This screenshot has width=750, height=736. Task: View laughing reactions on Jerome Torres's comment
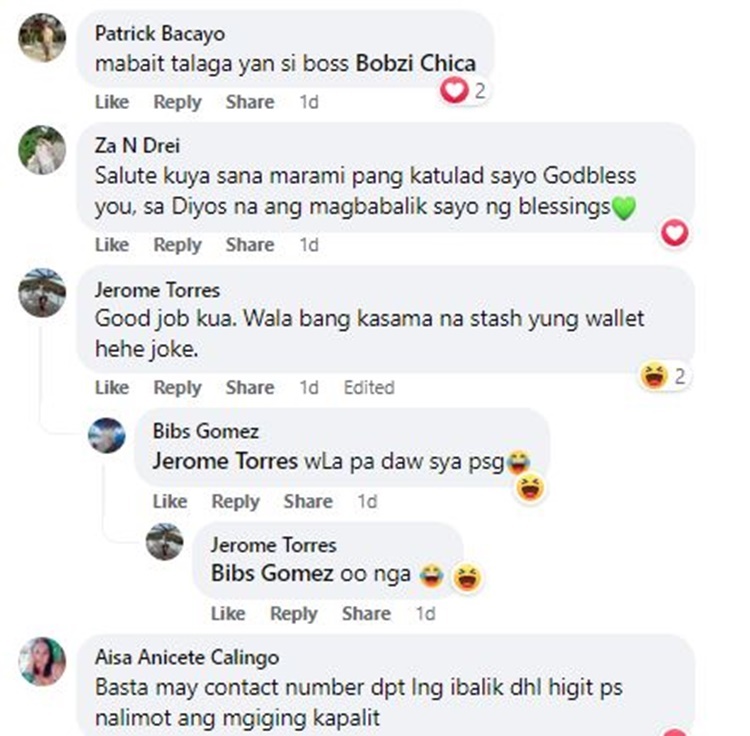point(664,377)
